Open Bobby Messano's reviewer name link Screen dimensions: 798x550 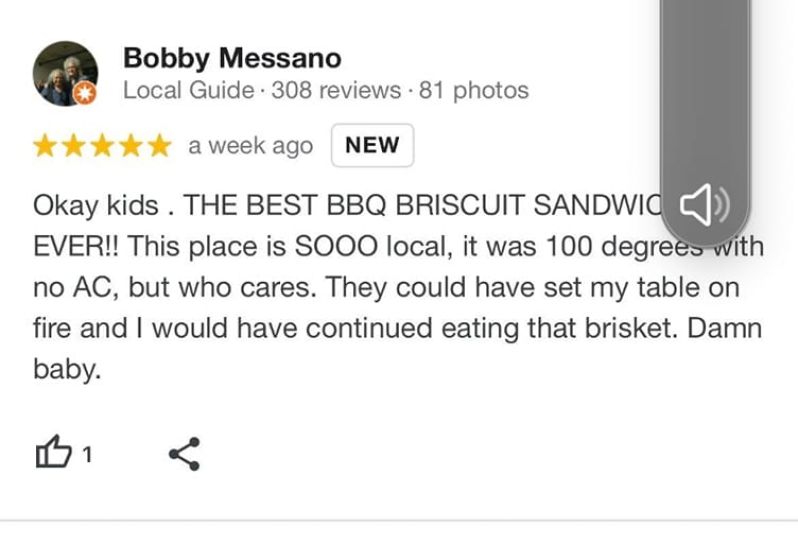tap(231, 58)
